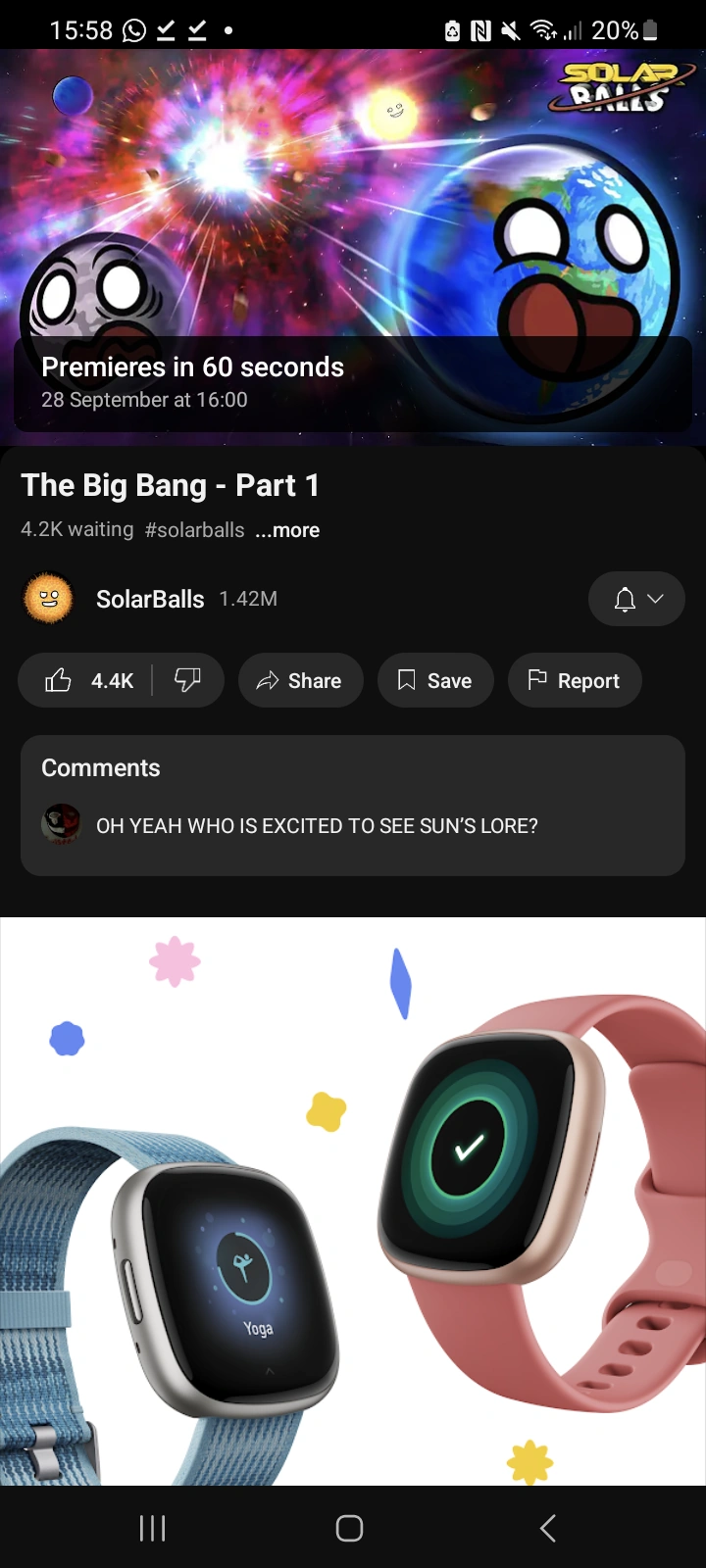Viewport: 706px width, 1568px height.
Task: Save the video to a playlist
Action: pos(434,680)
